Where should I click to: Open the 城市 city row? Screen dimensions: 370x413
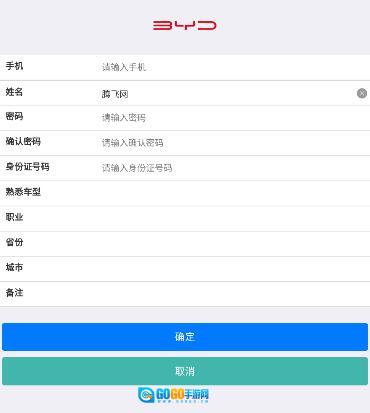(185, 269)
